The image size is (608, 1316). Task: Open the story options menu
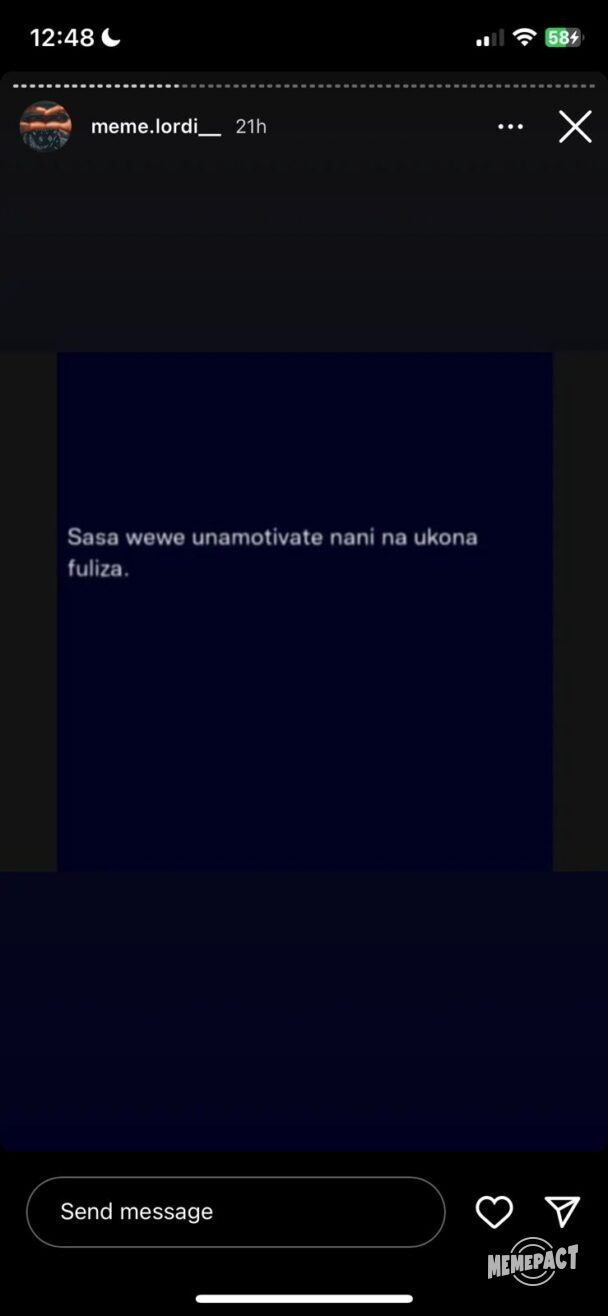pyautogui.click(x=510, y=127)
